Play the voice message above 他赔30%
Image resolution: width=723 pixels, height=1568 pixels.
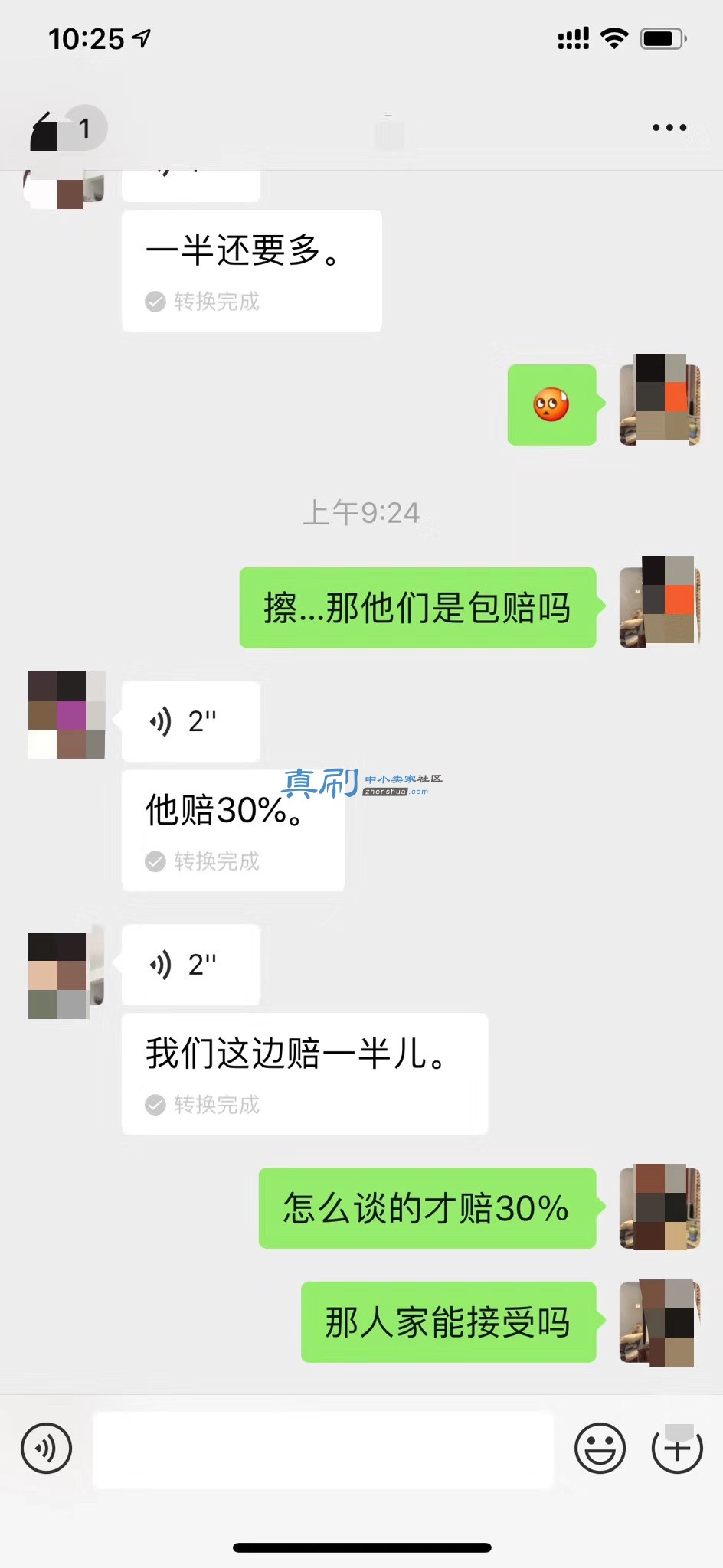point(191,721)
